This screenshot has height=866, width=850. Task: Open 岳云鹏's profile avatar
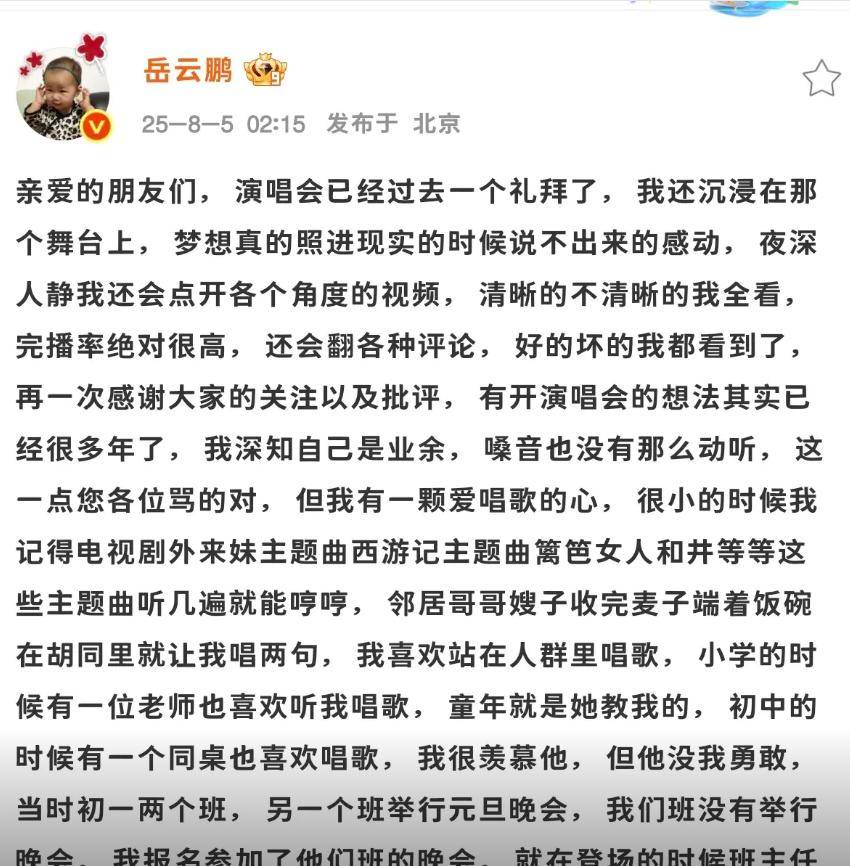click(61, 94)
